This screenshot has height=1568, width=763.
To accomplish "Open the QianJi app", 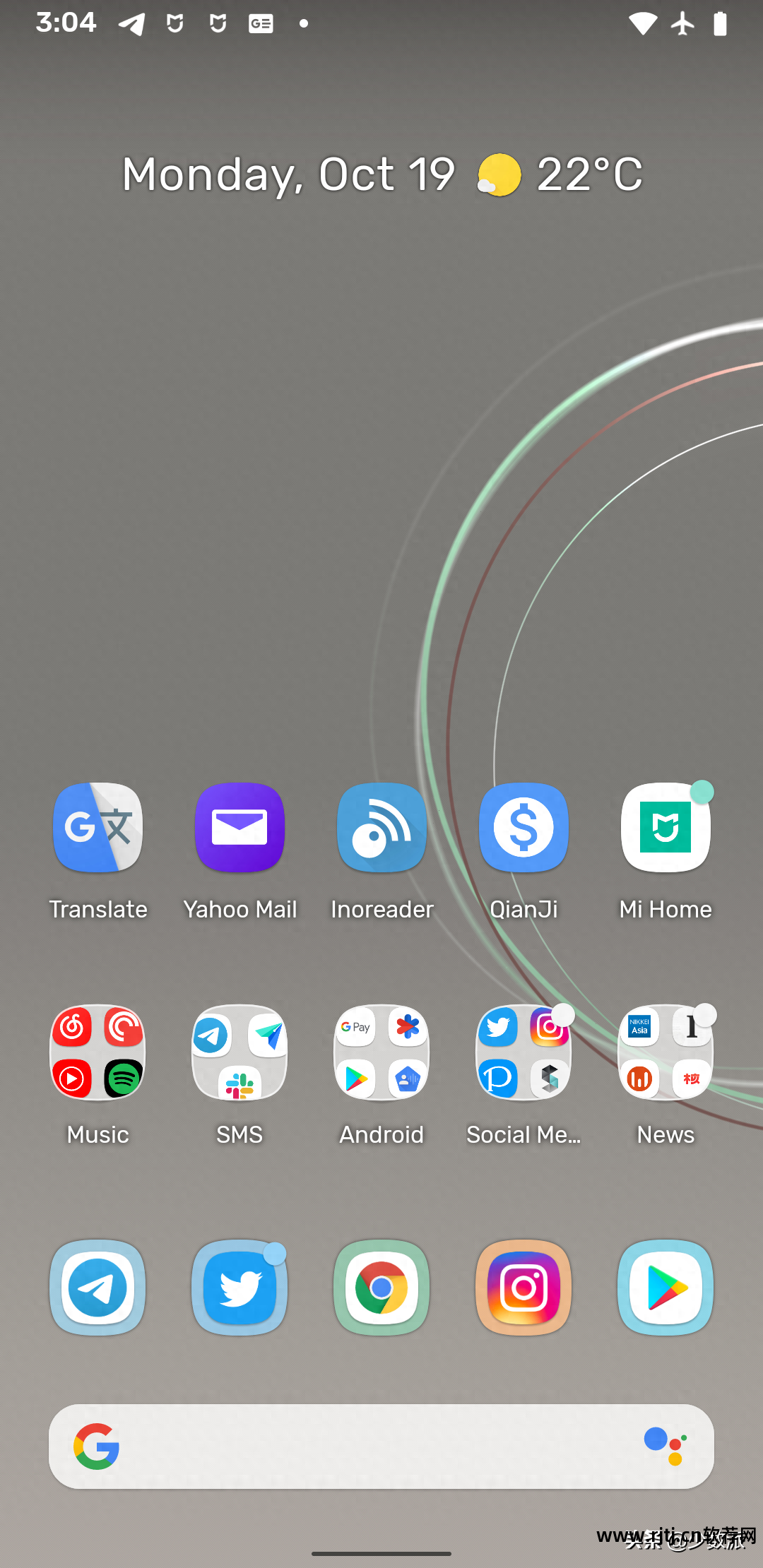I will pos(524,828).
